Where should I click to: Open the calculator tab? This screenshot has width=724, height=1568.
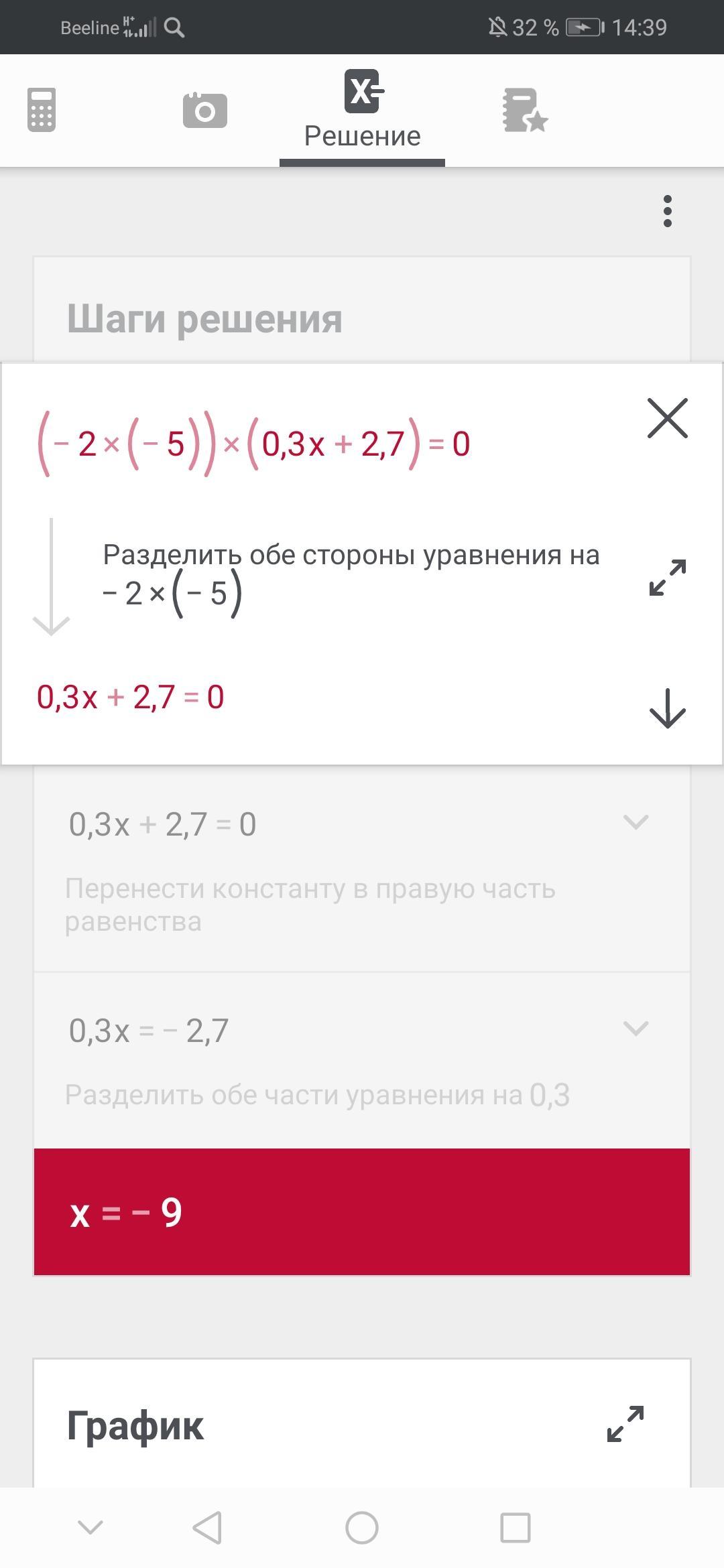click(x=42, y=110)
